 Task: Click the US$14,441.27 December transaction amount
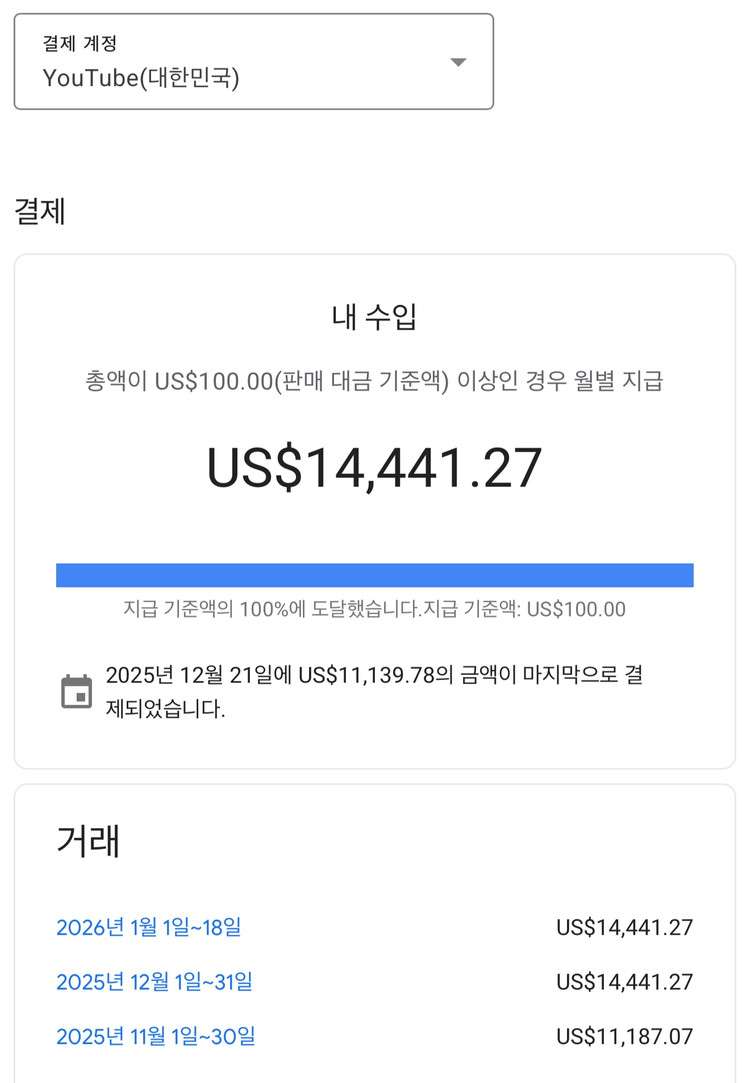[x=630, y=983]
